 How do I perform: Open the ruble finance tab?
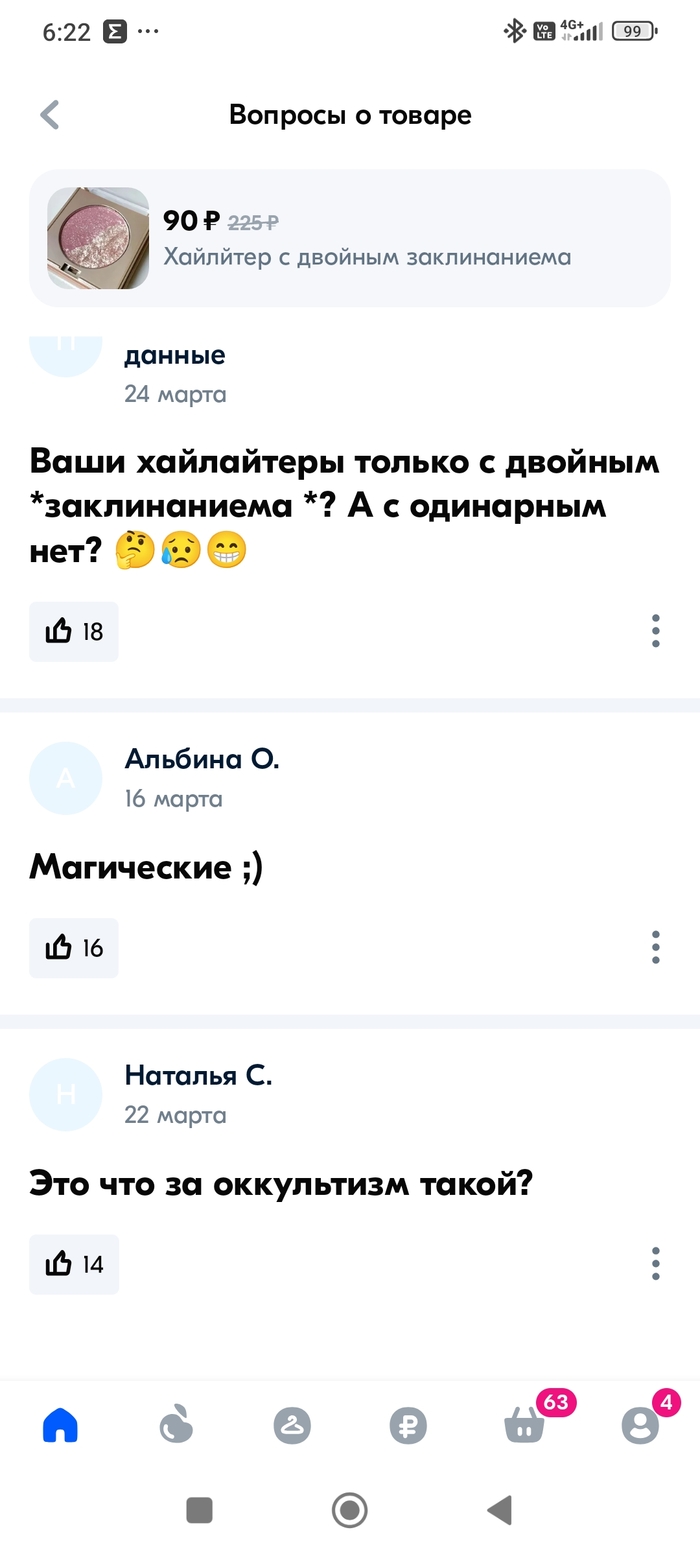408,1425
